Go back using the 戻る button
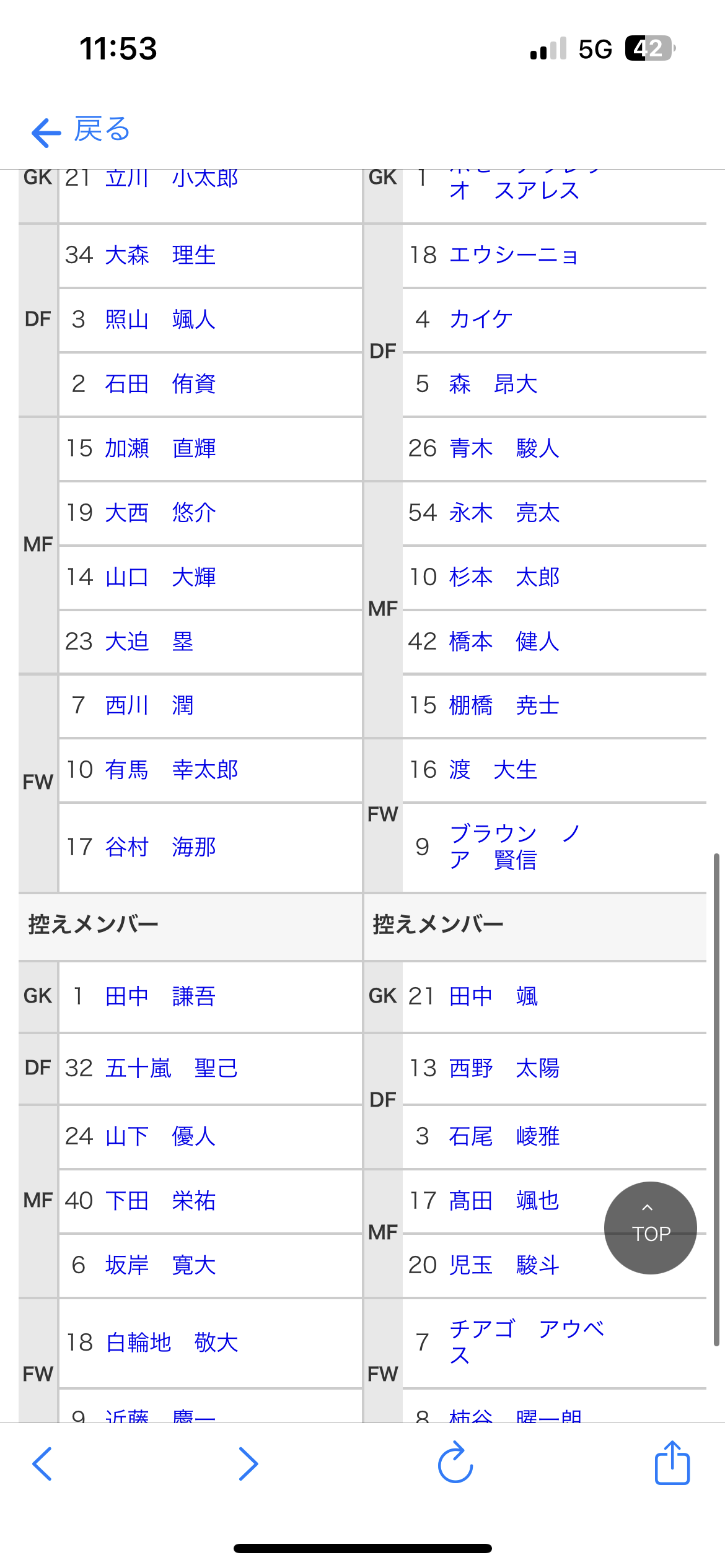This screenshot has width=725, height=1568. point(81,130)
